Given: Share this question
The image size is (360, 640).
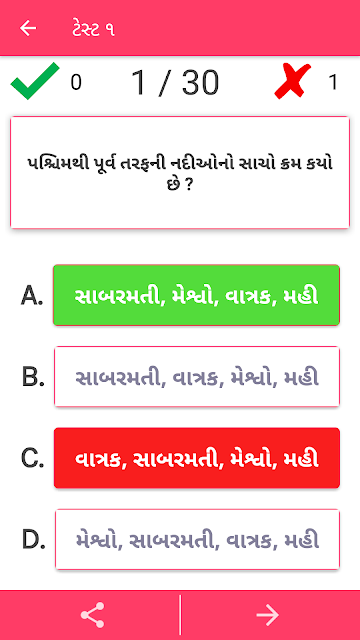Looking at the screenshot, I should 92,615.
